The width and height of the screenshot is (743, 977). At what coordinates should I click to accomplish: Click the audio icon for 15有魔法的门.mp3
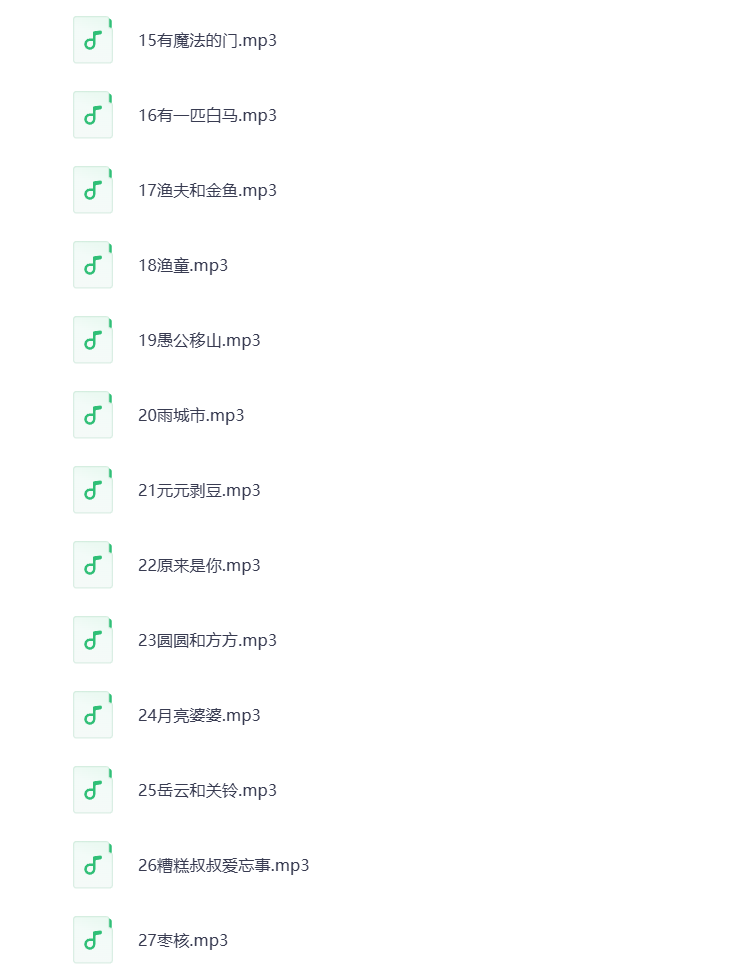point(92,40)
